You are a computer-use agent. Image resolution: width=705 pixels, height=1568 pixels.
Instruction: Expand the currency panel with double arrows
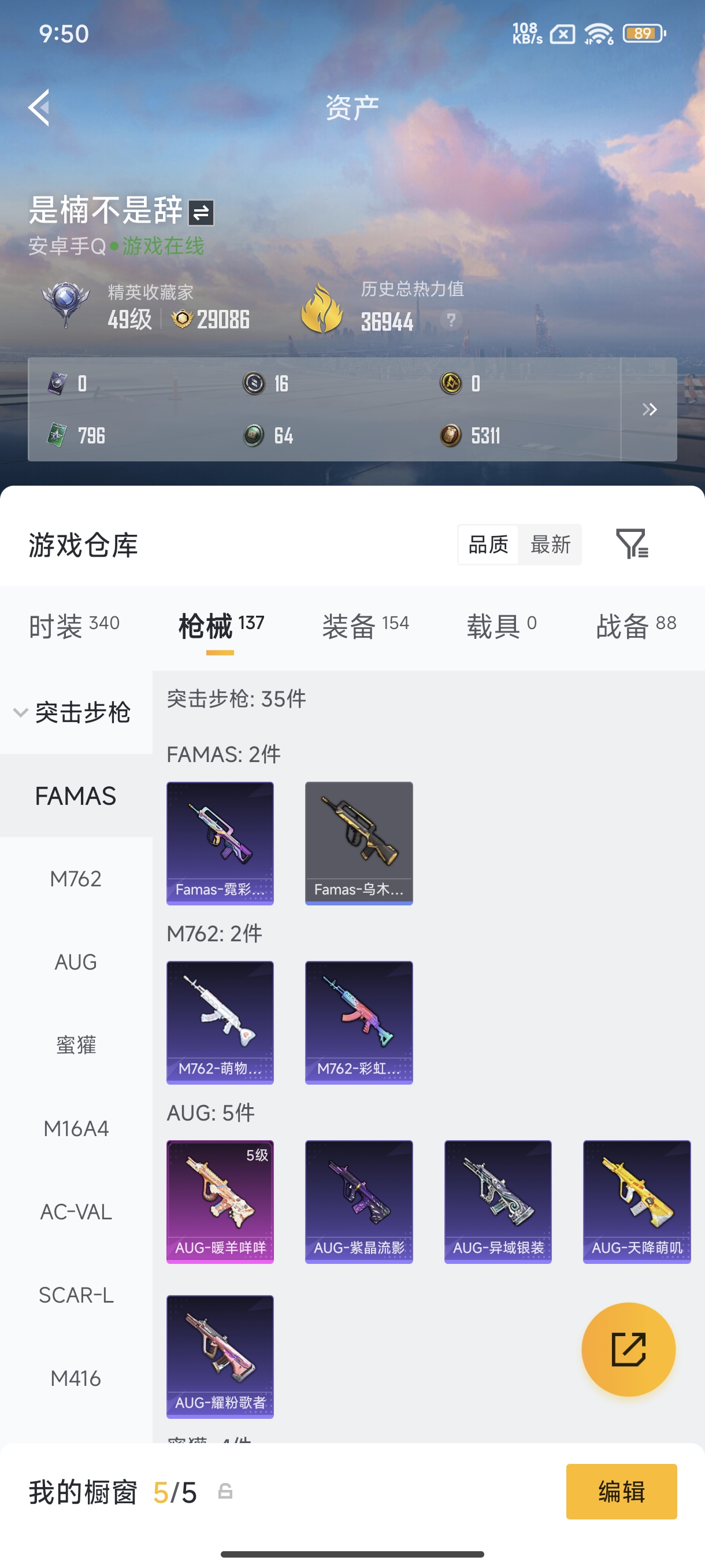coord(648,409)
